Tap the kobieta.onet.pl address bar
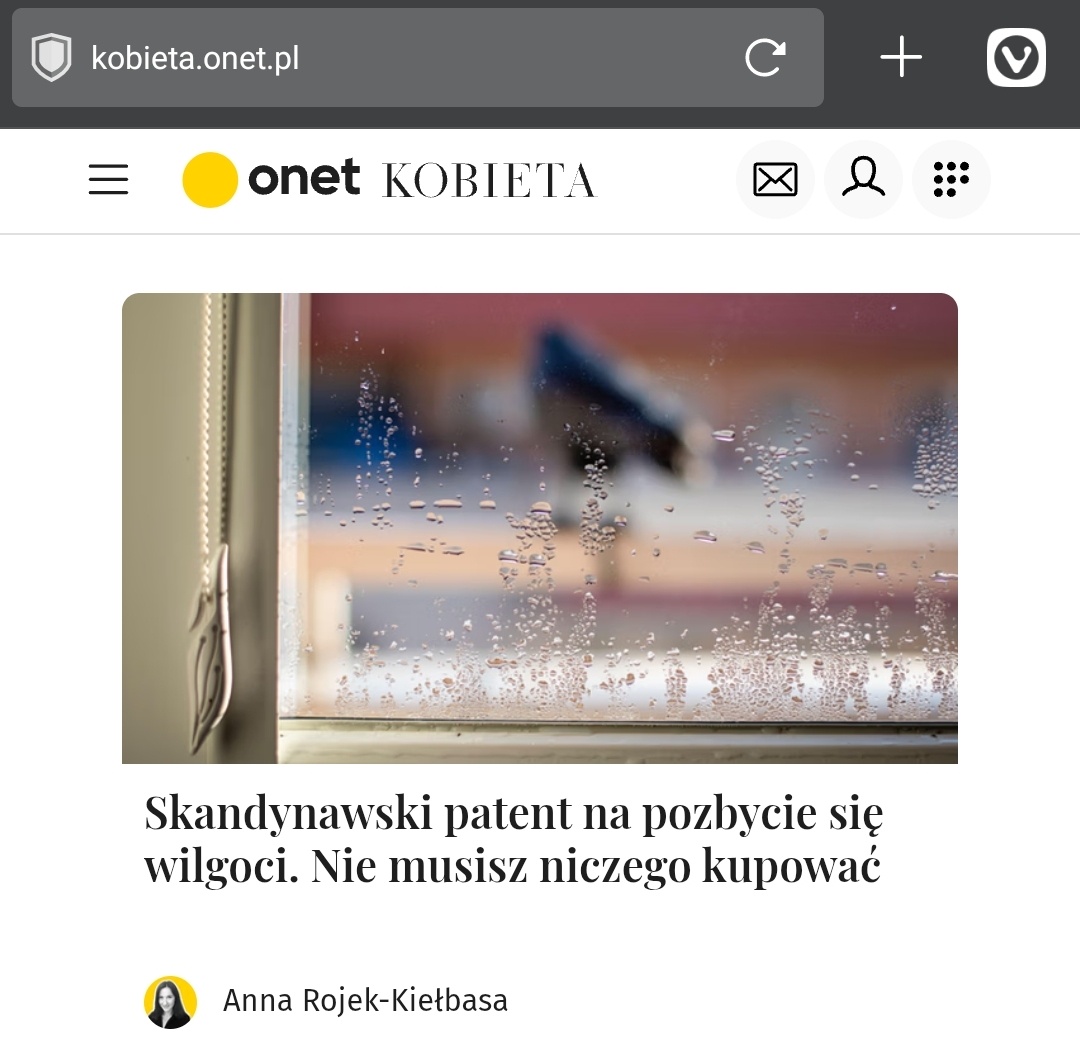1080x1060 pixels. (400, 58)
